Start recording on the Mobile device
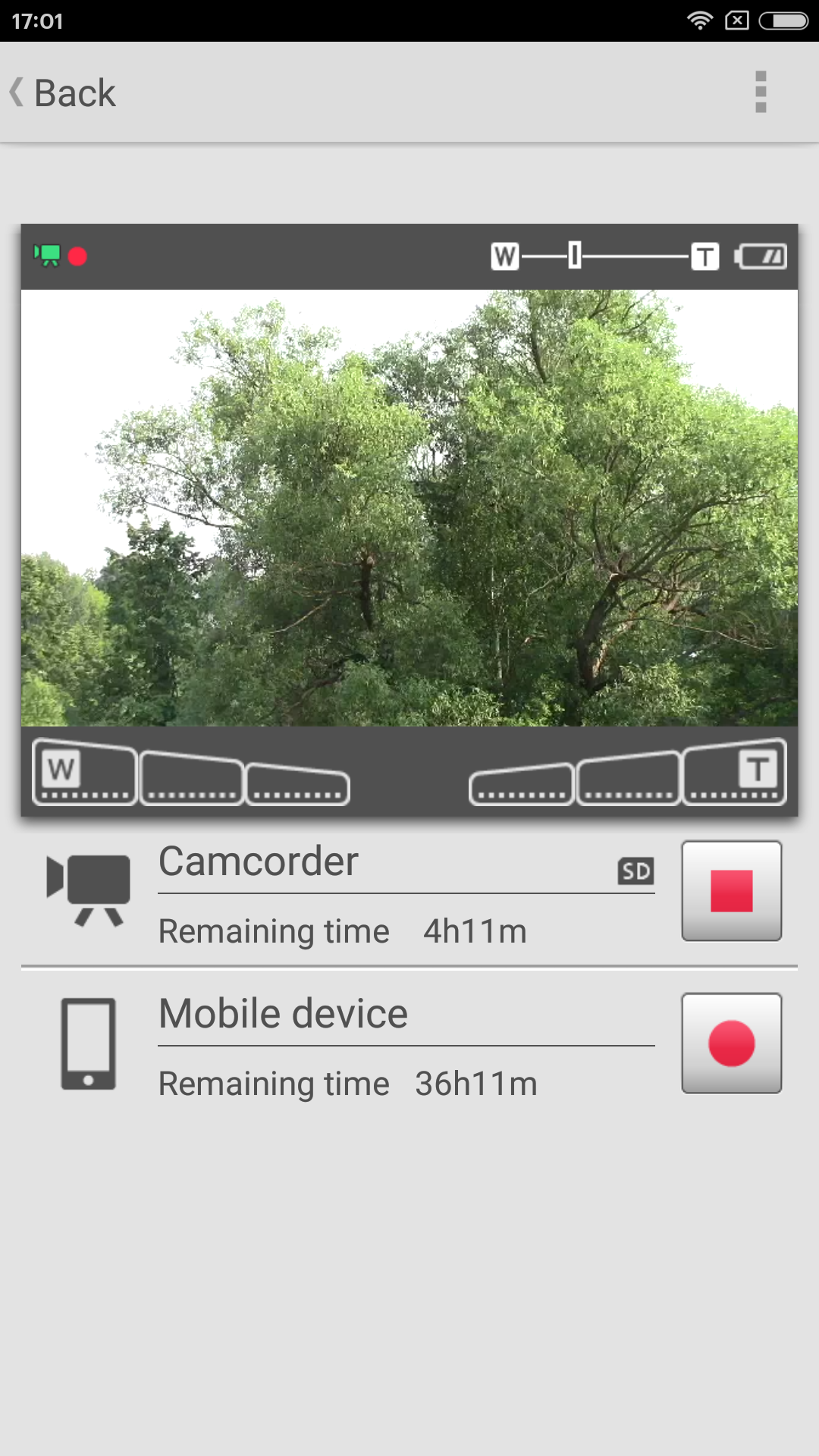Image resolution: width=819 pixels, height=1456 pixels. point(732,1043)
